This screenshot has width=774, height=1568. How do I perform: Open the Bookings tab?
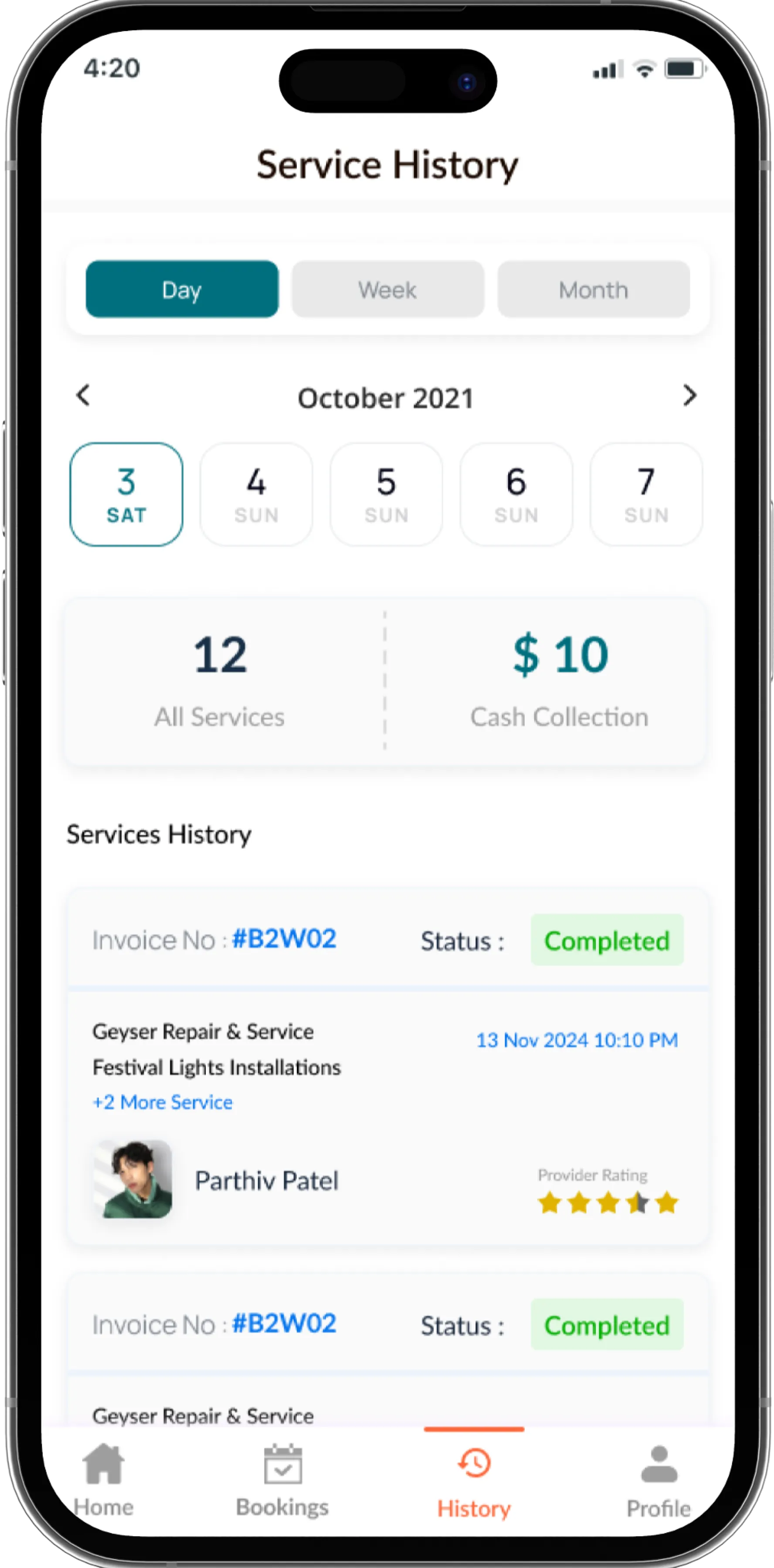282,1480
